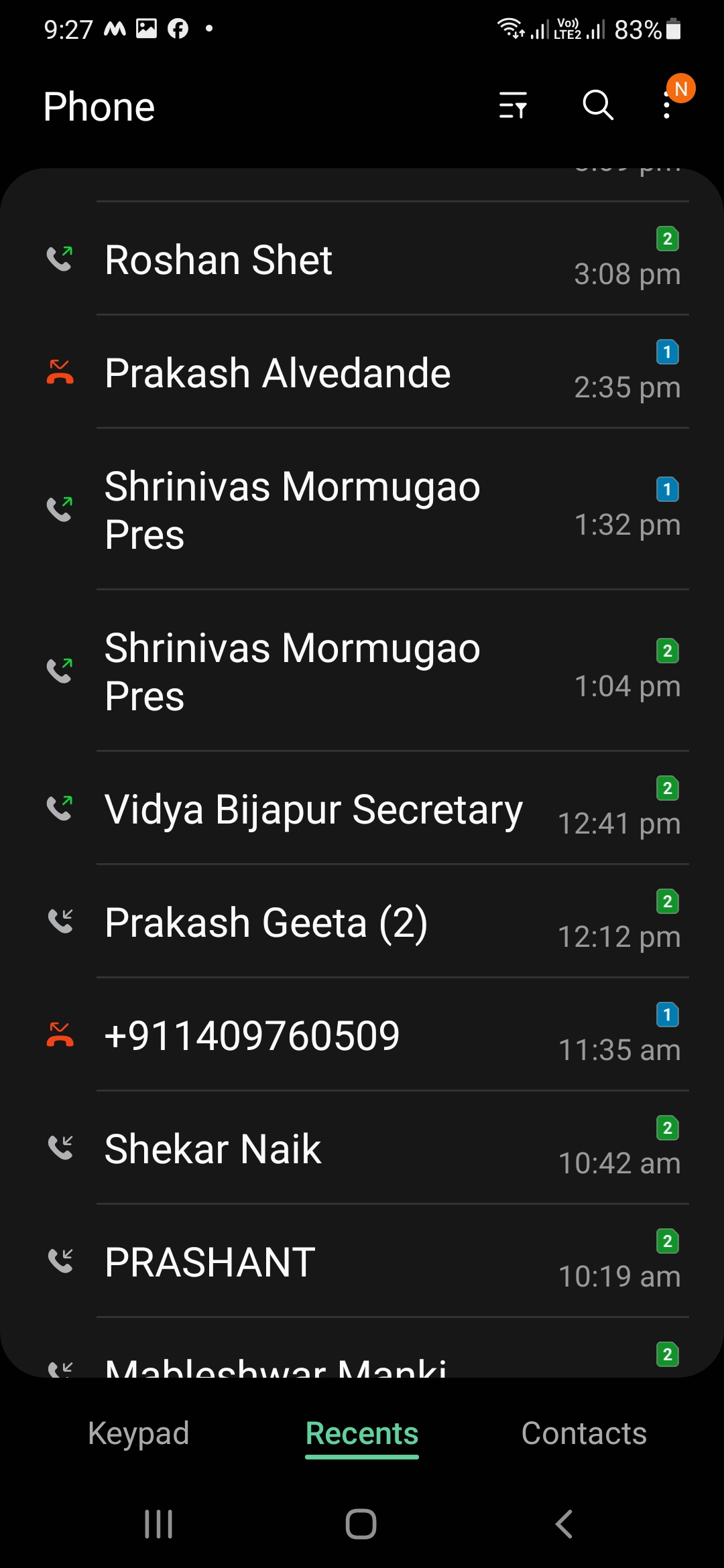Open the call log filter icon

(x=513, y=106)
